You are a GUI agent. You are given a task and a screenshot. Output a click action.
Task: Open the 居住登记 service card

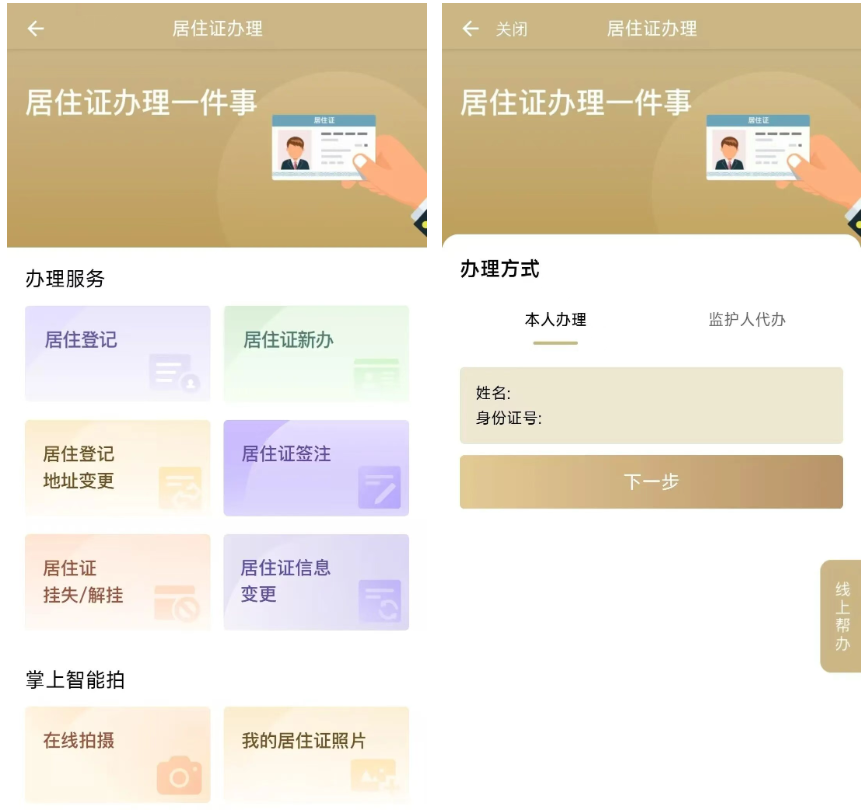point(118,354)
